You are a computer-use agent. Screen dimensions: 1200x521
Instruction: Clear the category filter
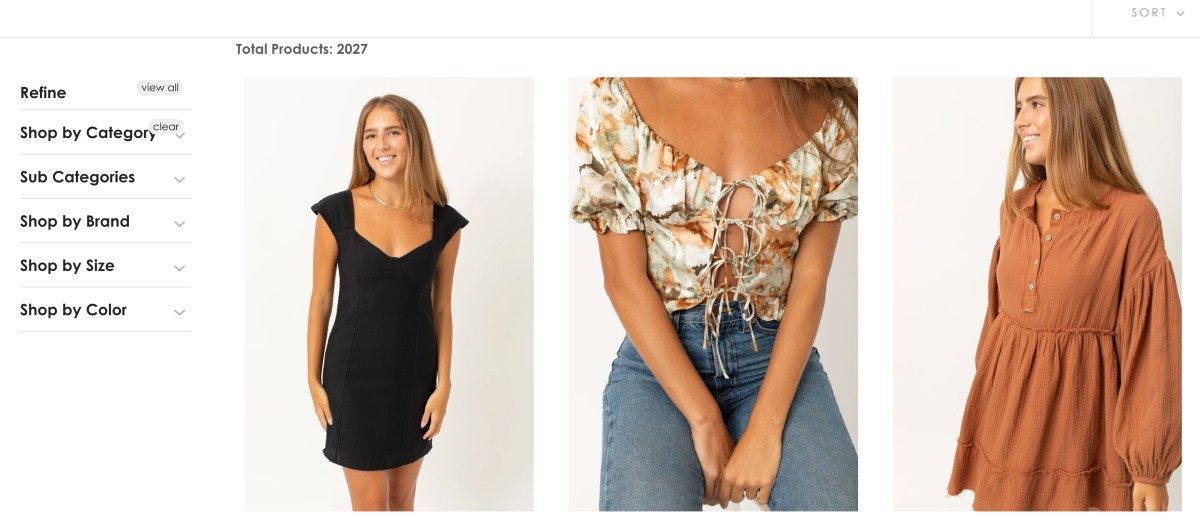tap(166, 127)
